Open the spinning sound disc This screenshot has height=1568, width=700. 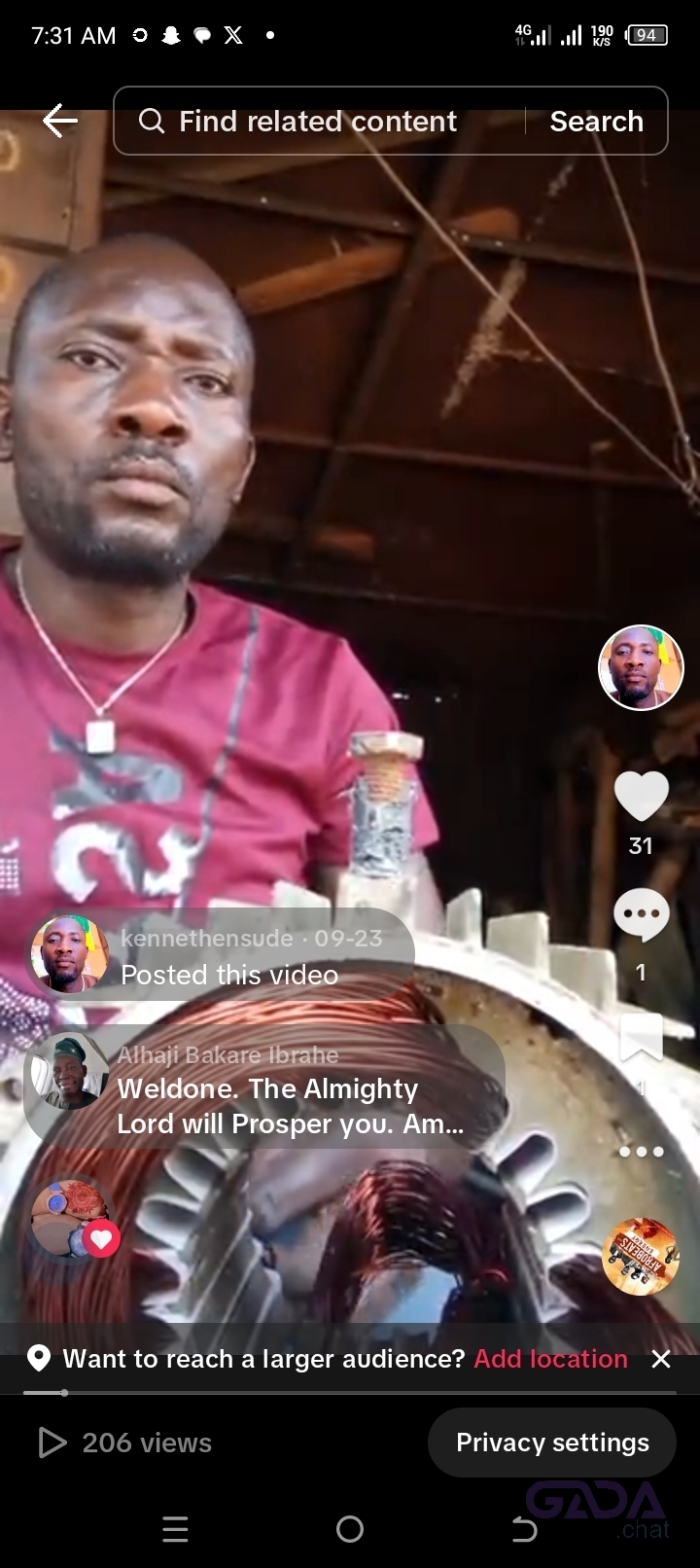click(x=641, y=1256)
